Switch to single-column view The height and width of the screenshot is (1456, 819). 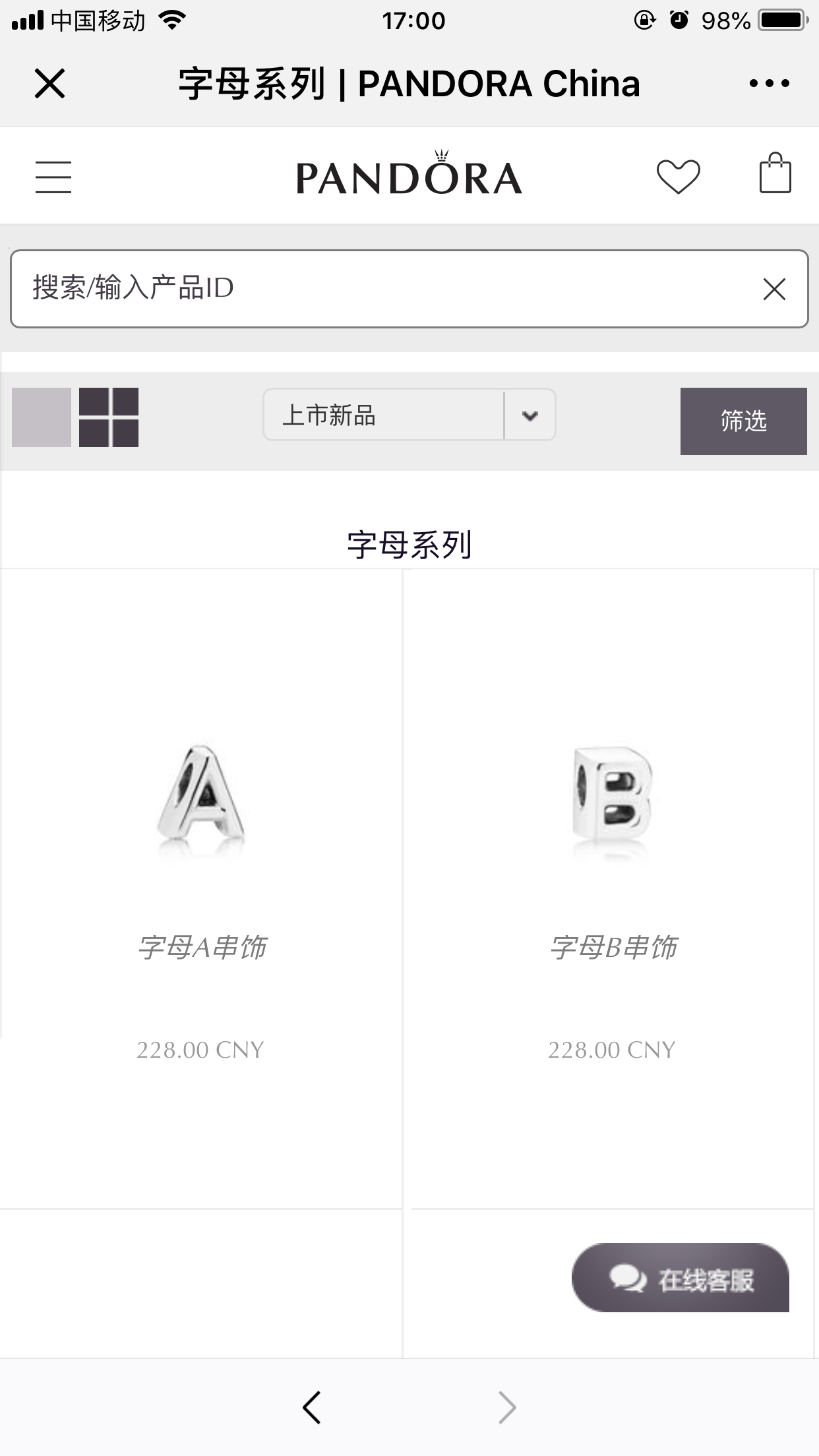coord(42,417)
